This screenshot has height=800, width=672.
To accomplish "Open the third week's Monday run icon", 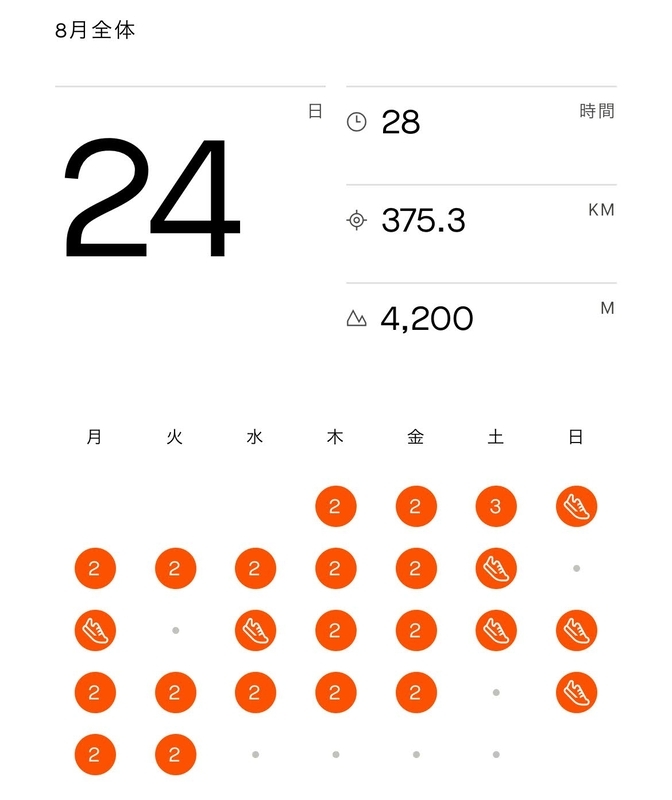I will (x=95, y=631).
